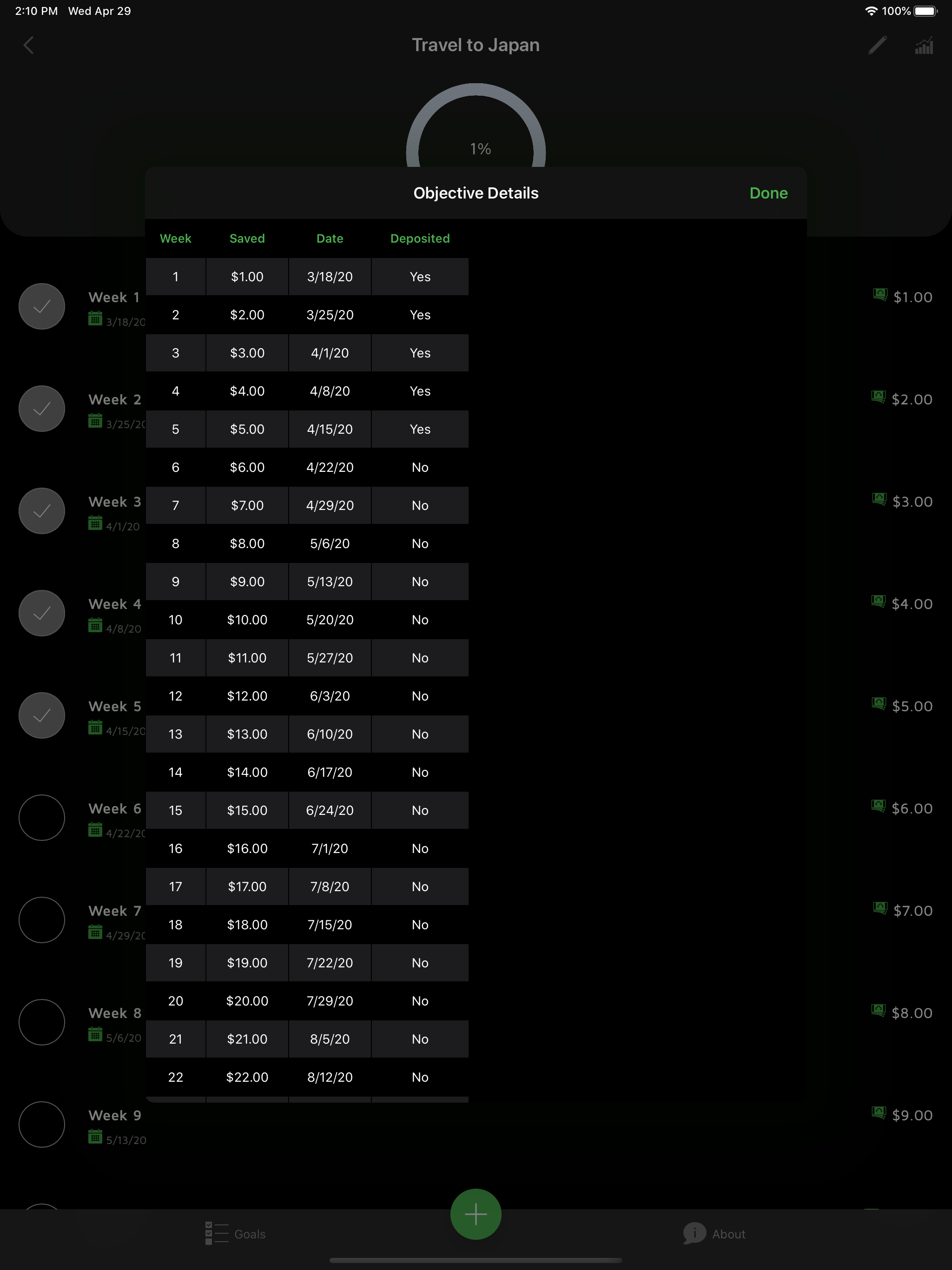This screenshot has width=952, height=1270.
Task: Mark Week 6 circle as complete
Action: [41, 818]
